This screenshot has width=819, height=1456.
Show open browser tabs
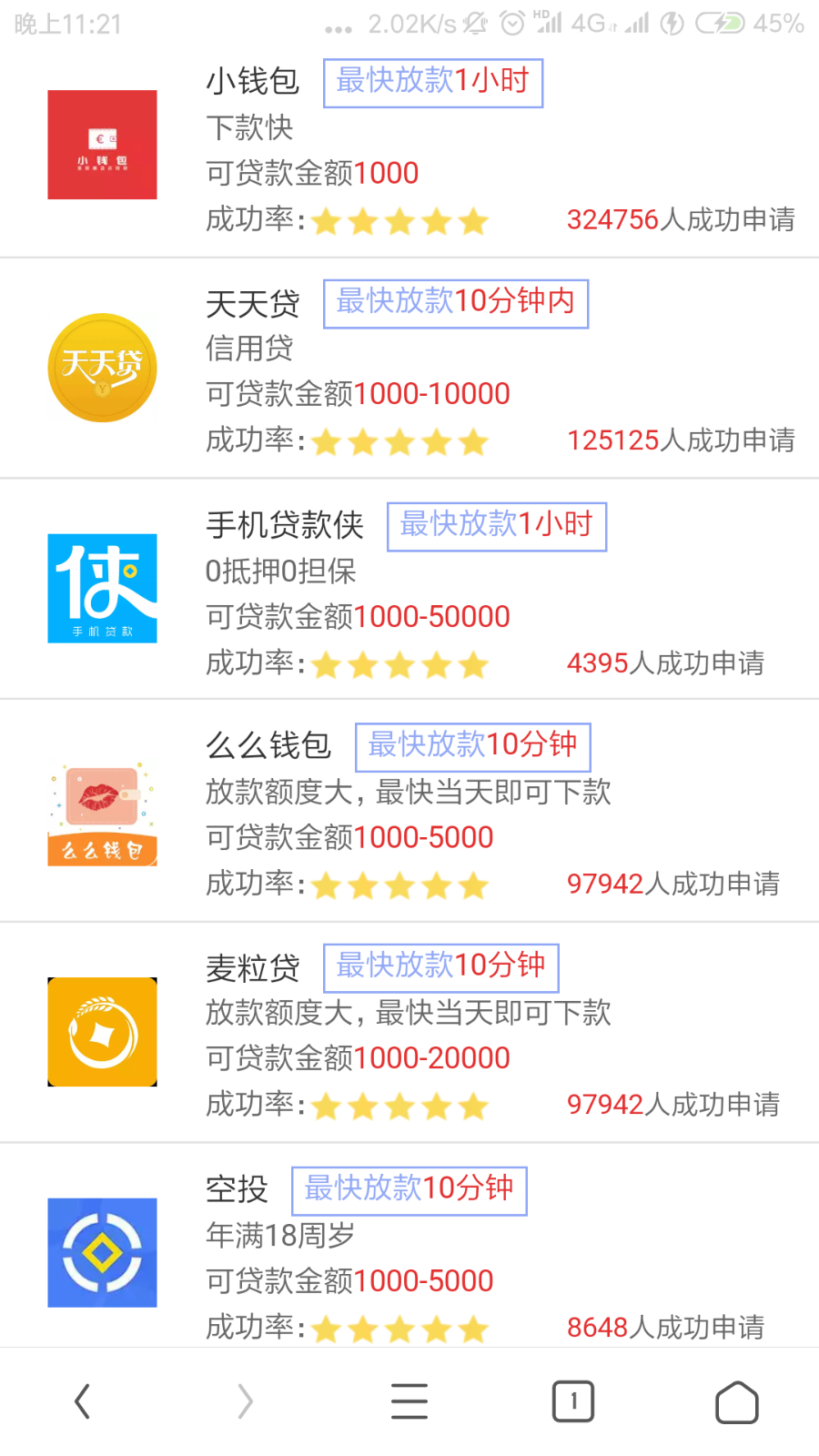click(x=573, y=1401)
